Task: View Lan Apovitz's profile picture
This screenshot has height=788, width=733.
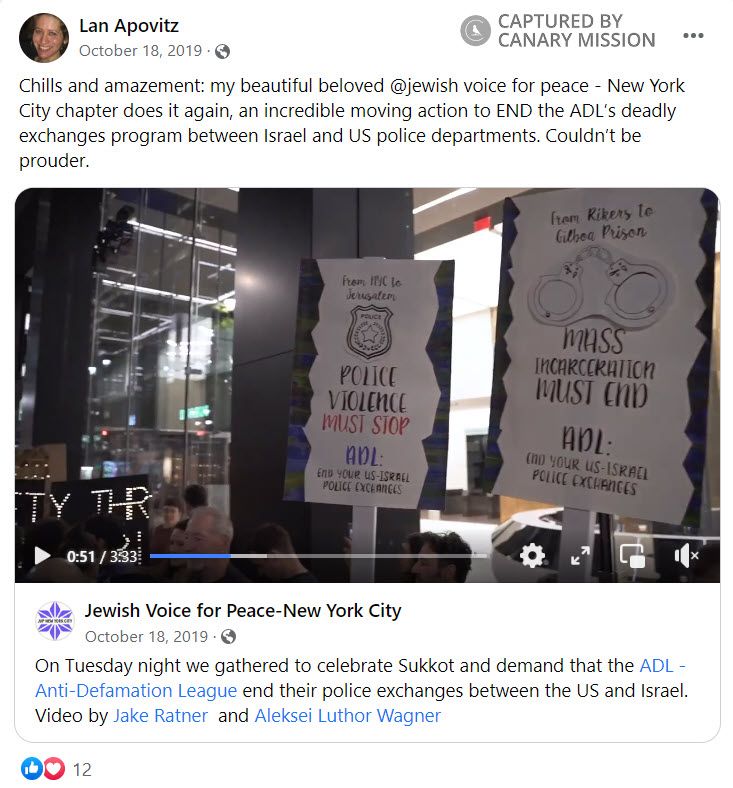Action: click(44, 38)
